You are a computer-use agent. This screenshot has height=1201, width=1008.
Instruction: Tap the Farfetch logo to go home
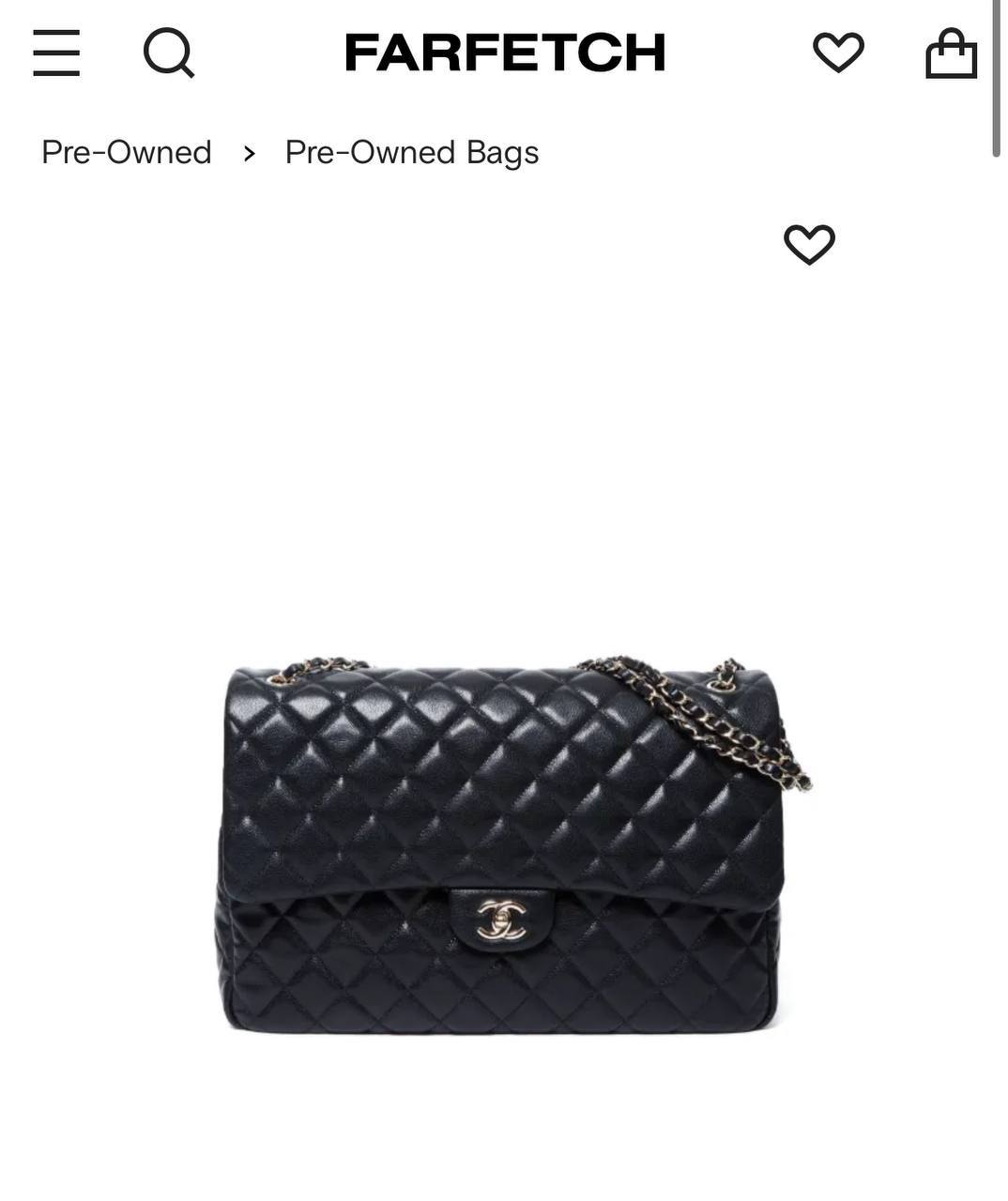(505, 53)
